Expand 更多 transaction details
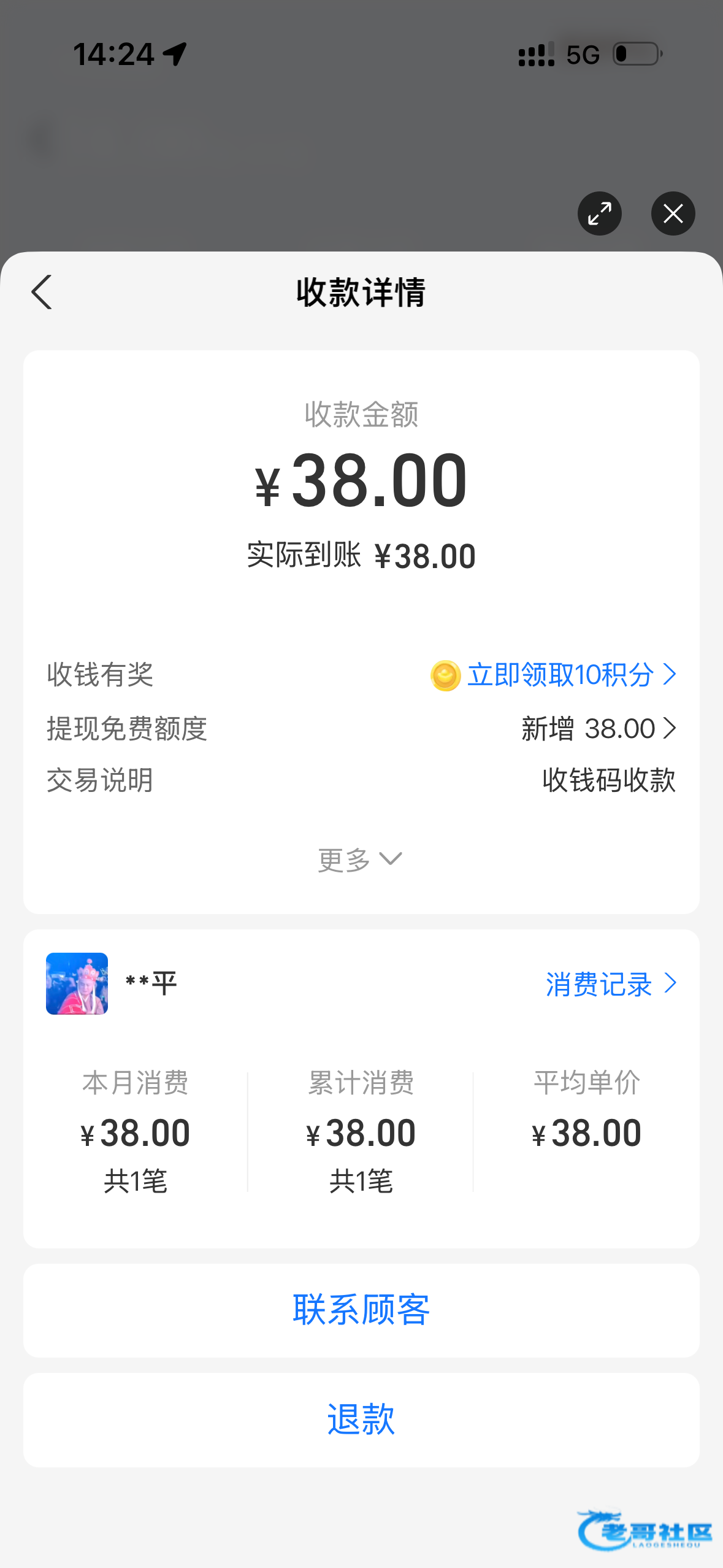The height and width of the screenshot is (1568, 723). [360, 859]
